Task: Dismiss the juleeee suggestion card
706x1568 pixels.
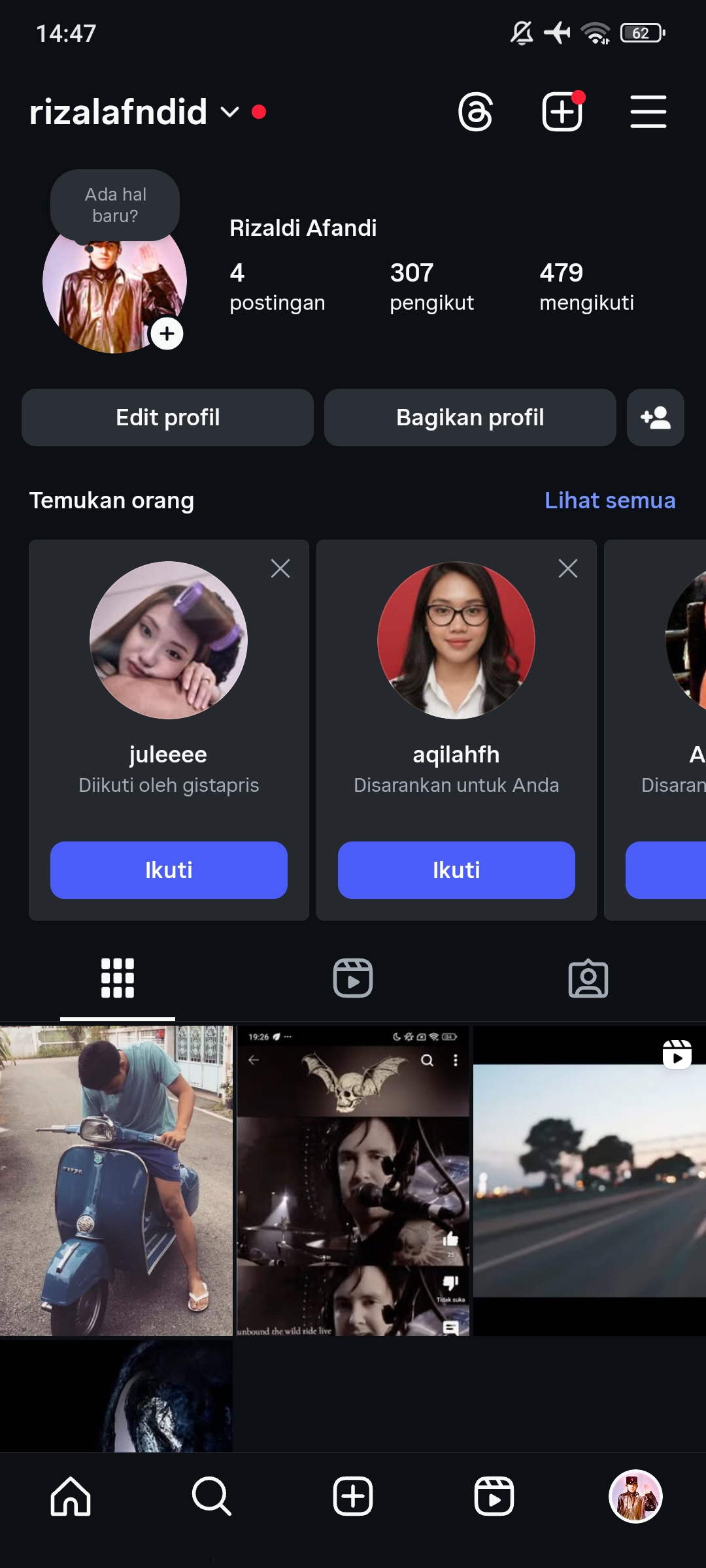Action: coord(280,568)
